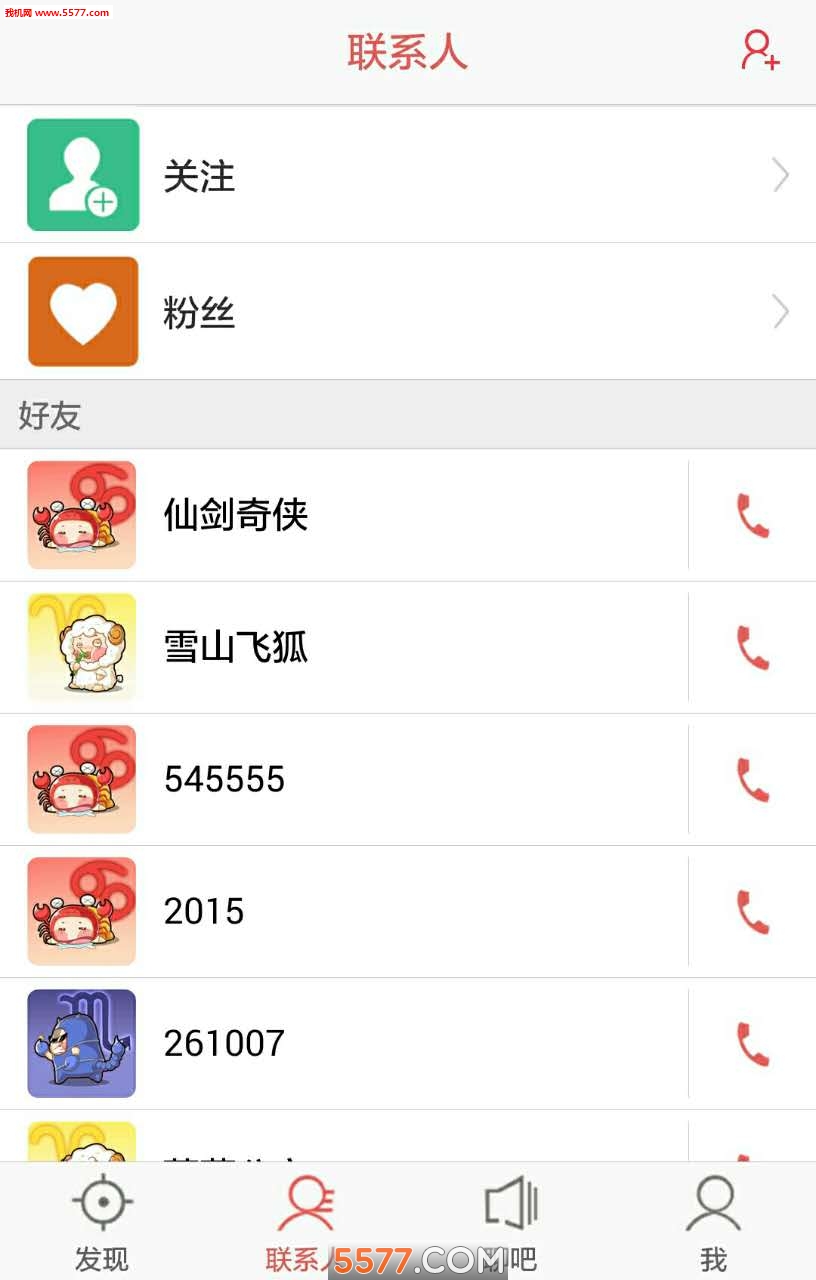Viewport: 816px width, 1280px height.
Task: Open contact 545555
Action: [x=340, y=779]
